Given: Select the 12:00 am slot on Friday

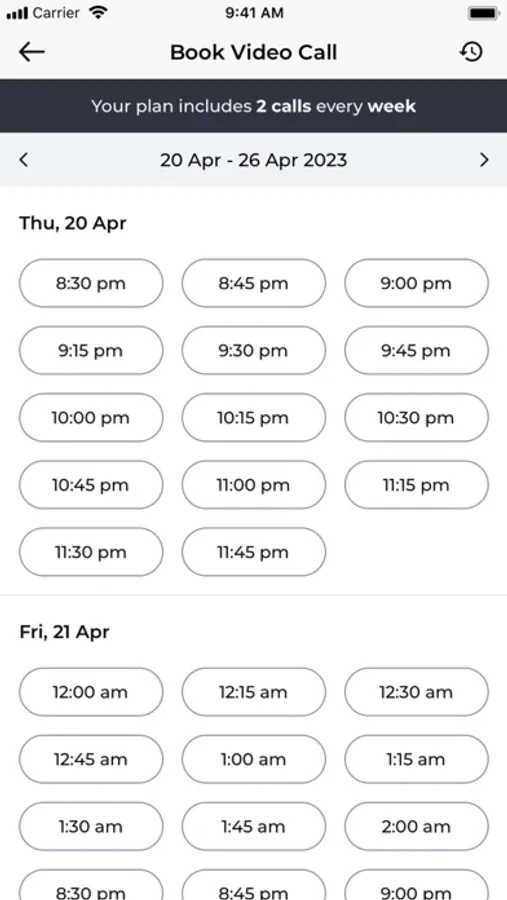Looking at the screenshot, I should click(x=91, y=692).
